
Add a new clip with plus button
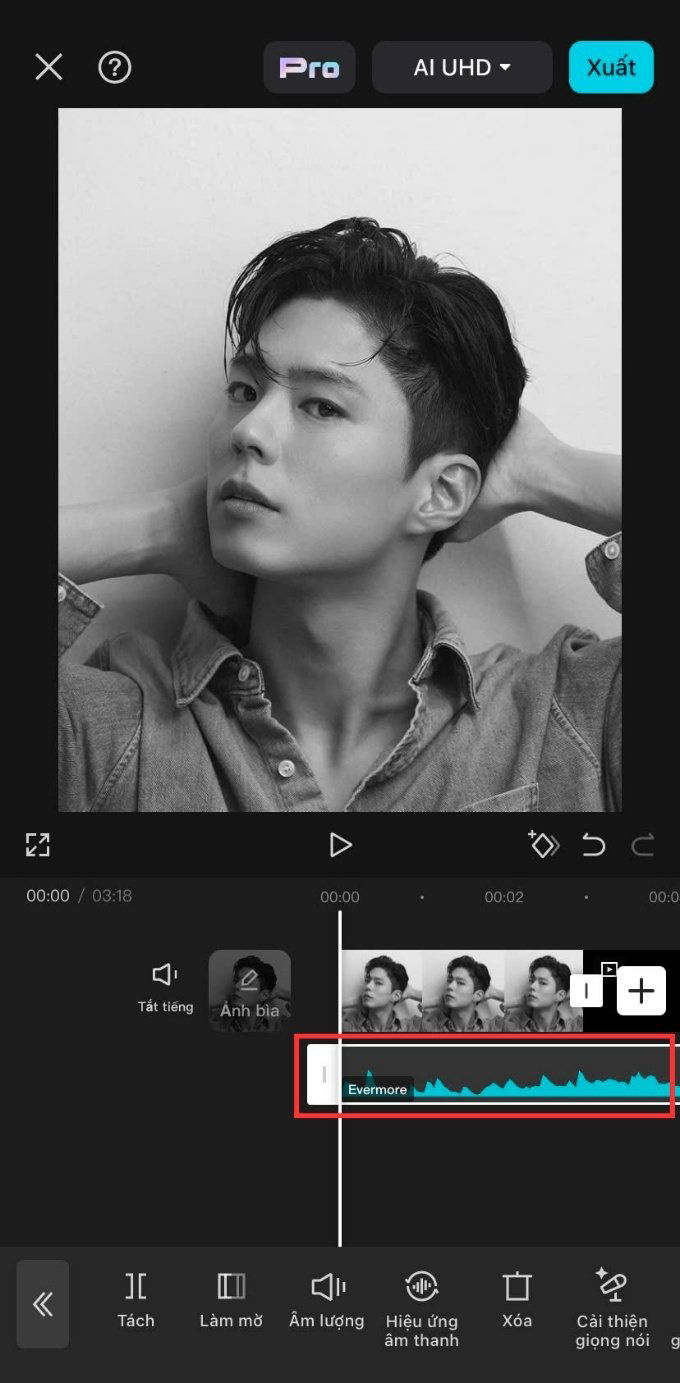pos(641,991)
